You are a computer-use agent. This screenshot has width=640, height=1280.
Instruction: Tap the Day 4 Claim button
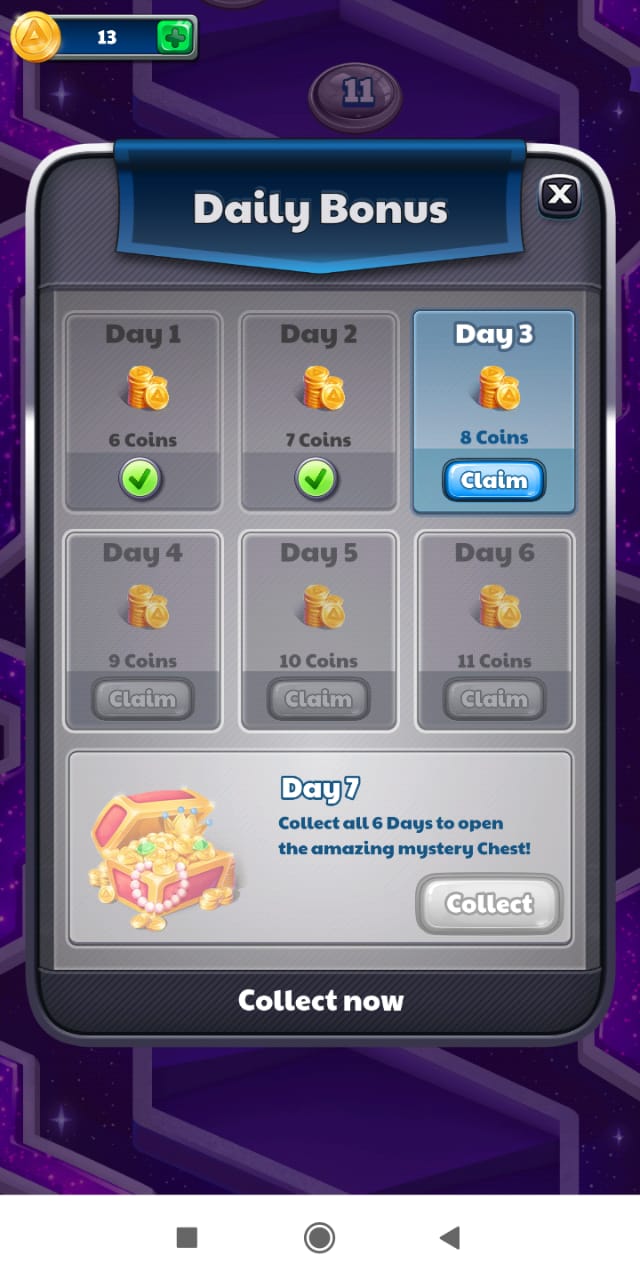[x=142, y=699]
